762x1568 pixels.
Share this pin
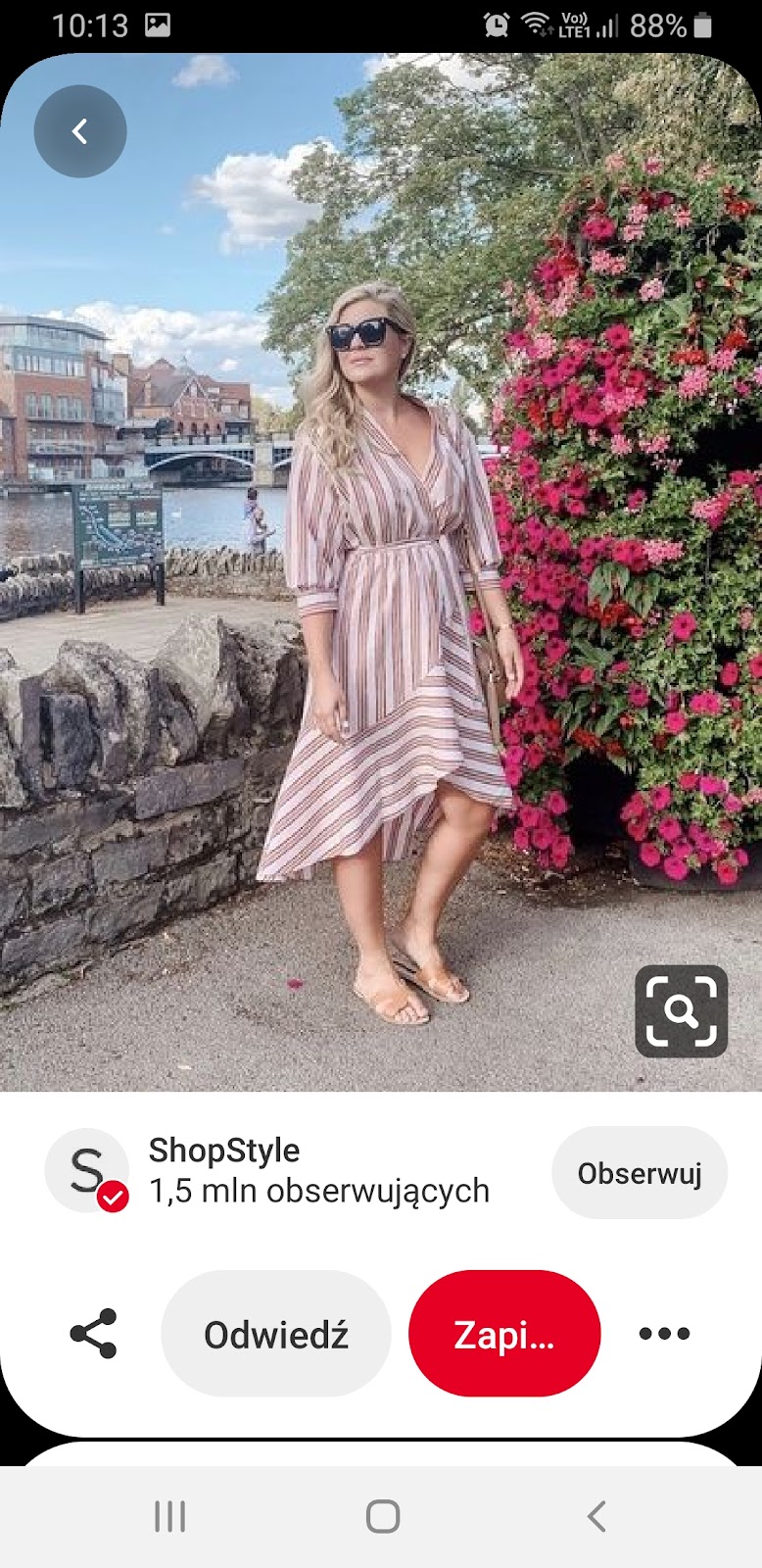coord(93,1333)
